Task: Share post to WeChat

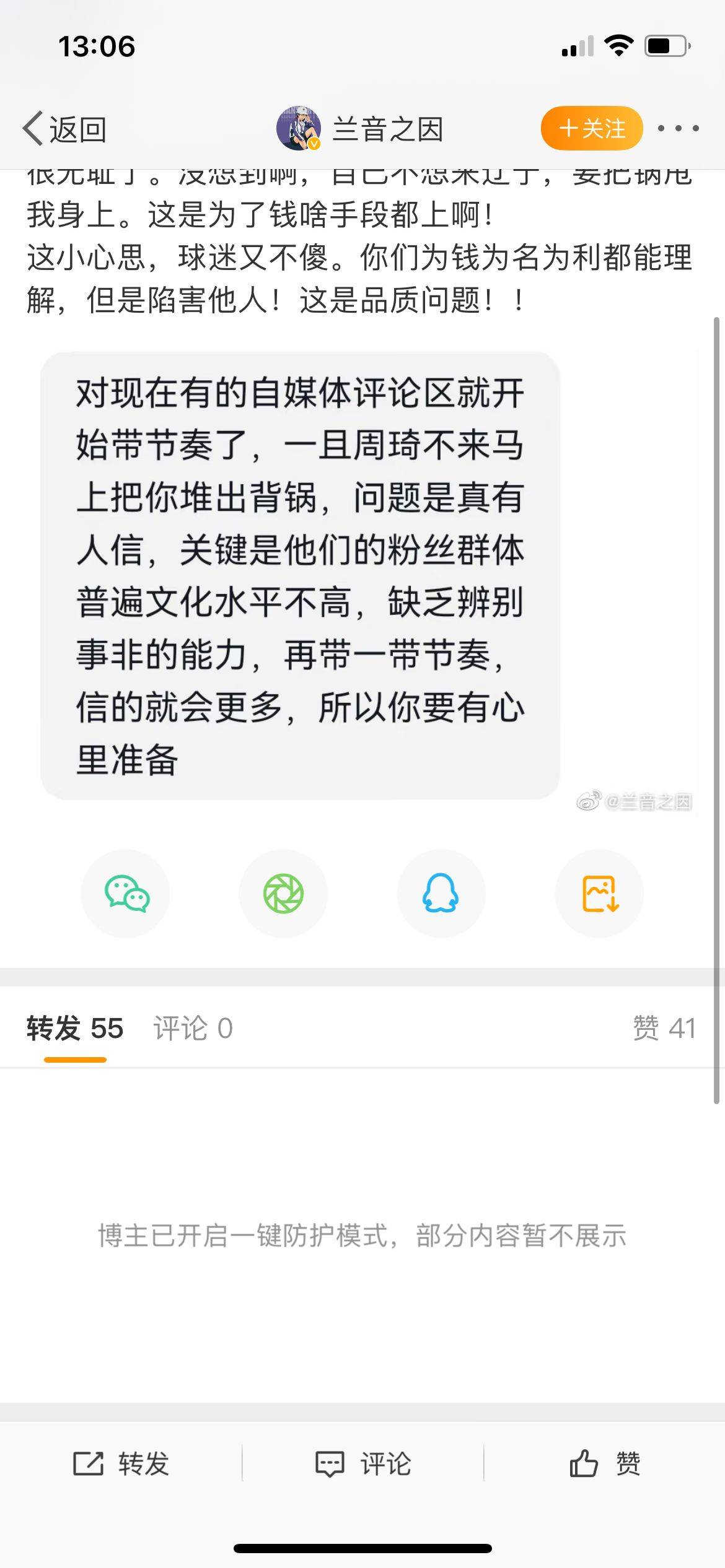Action: click(126, 894)
